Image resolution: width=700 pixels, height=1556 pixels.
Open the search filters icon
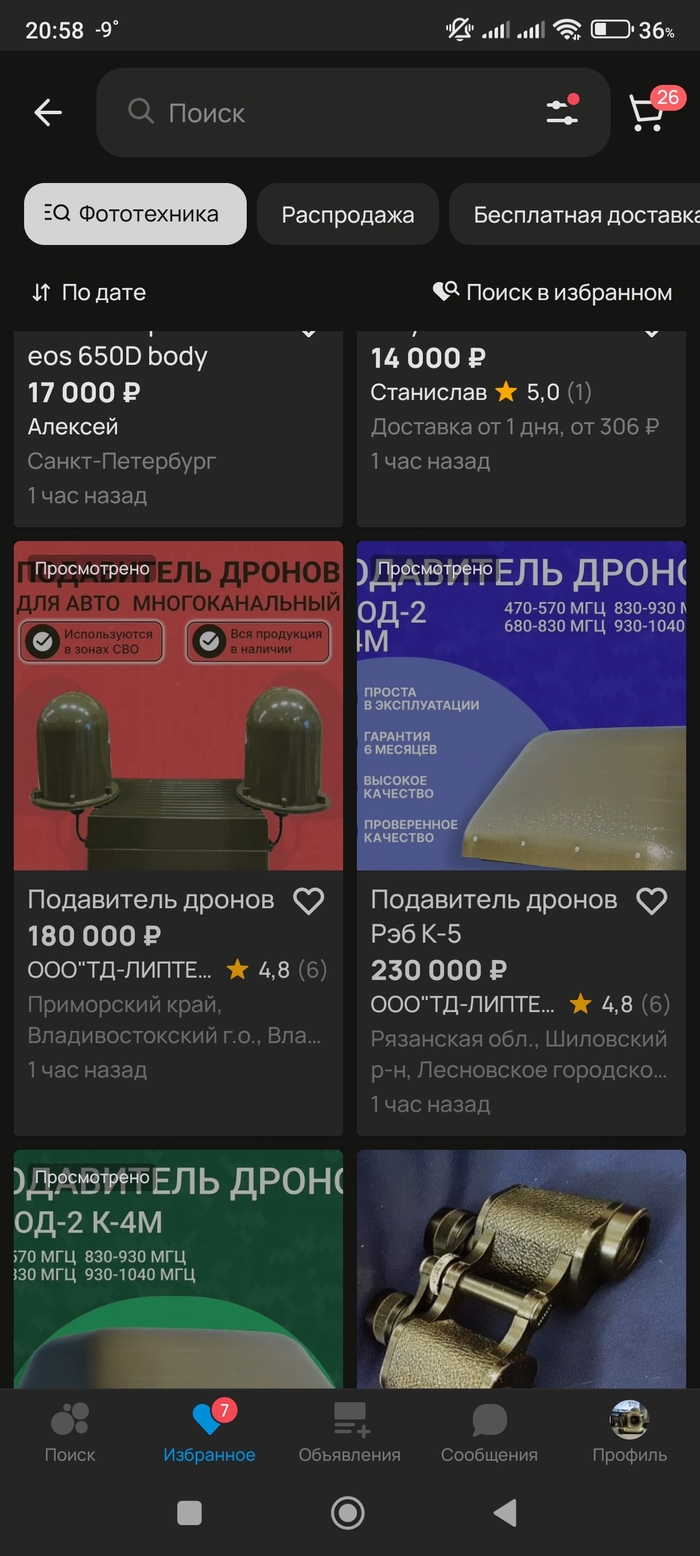point(562,112)
